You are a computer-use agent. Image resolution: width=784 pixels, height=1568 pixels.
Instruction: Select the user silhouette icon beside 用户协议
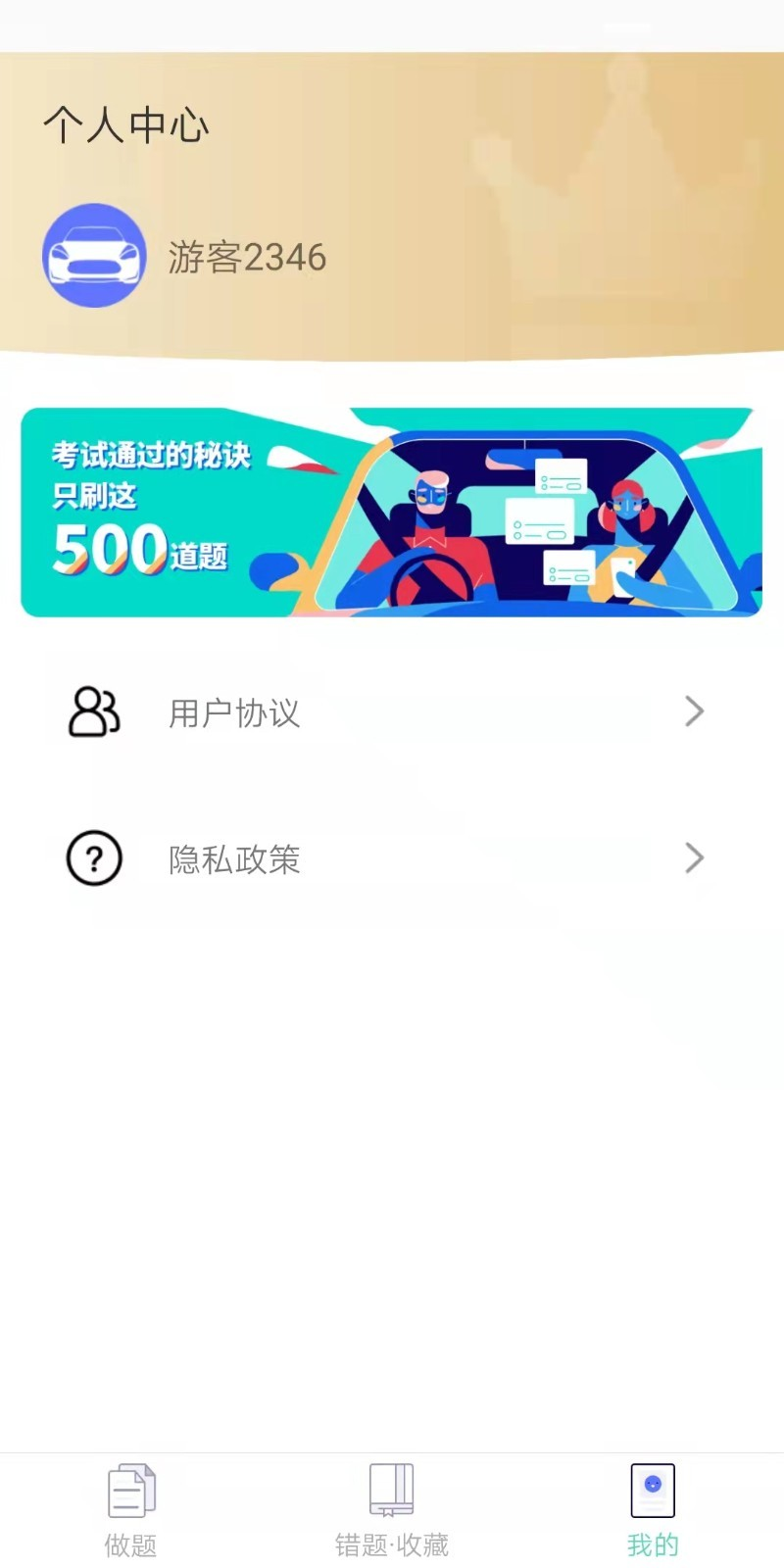[93, 712]
